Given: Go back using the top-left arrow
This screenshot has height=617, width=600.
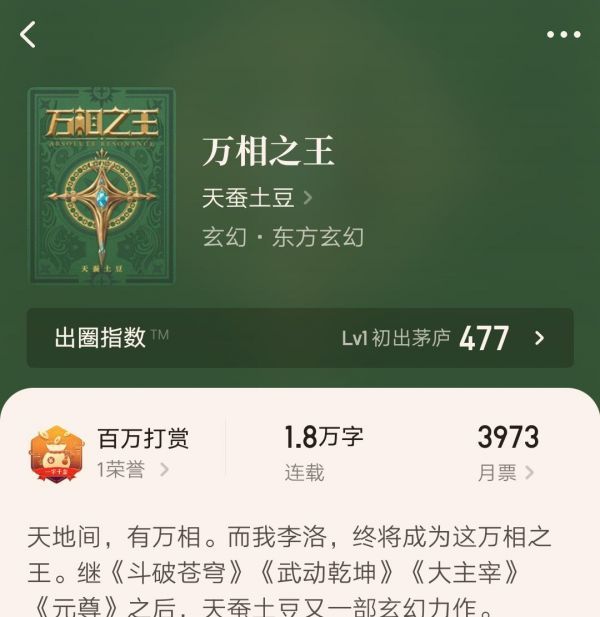Looking at the screenshot, I should pos(28,35).
